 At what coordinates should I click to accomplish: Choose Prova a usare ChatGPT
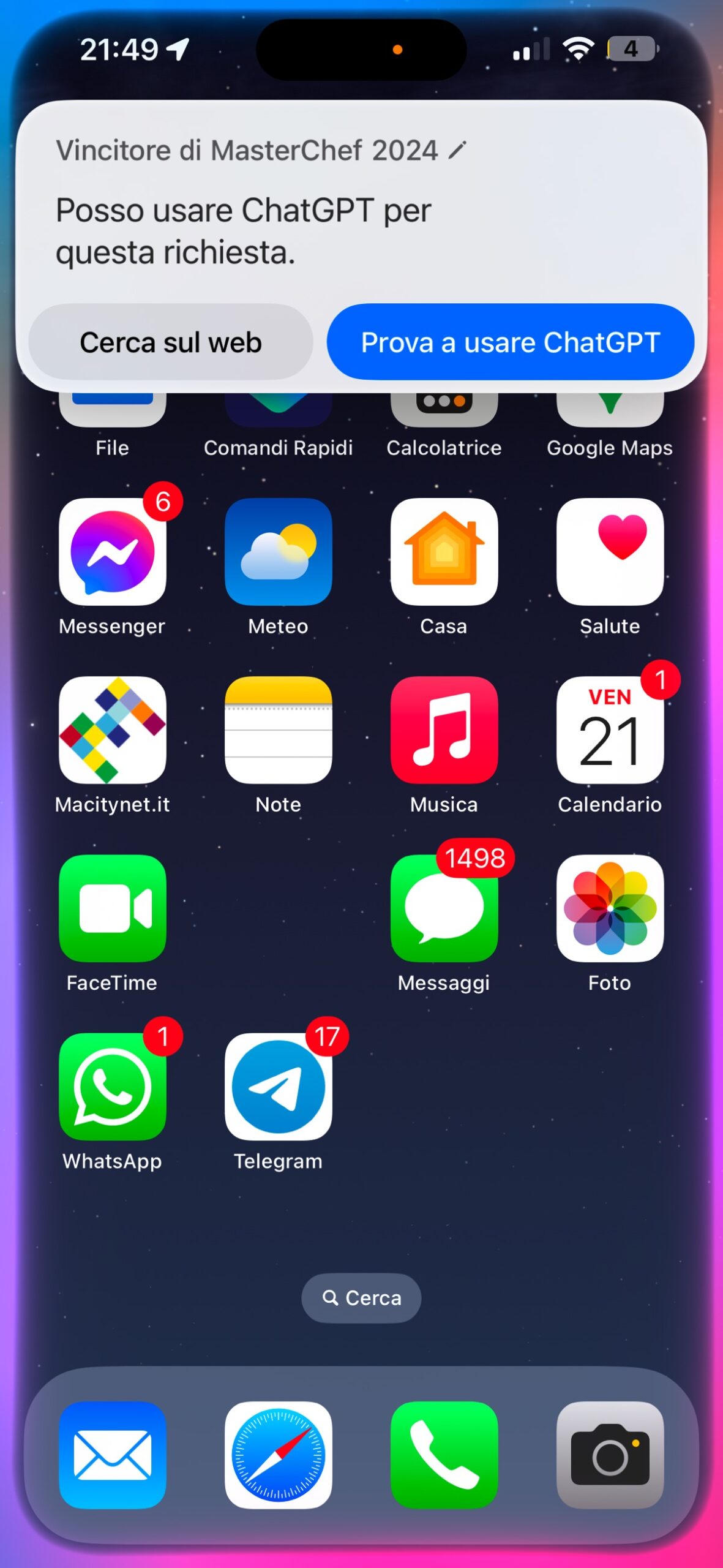pos(510,342)
